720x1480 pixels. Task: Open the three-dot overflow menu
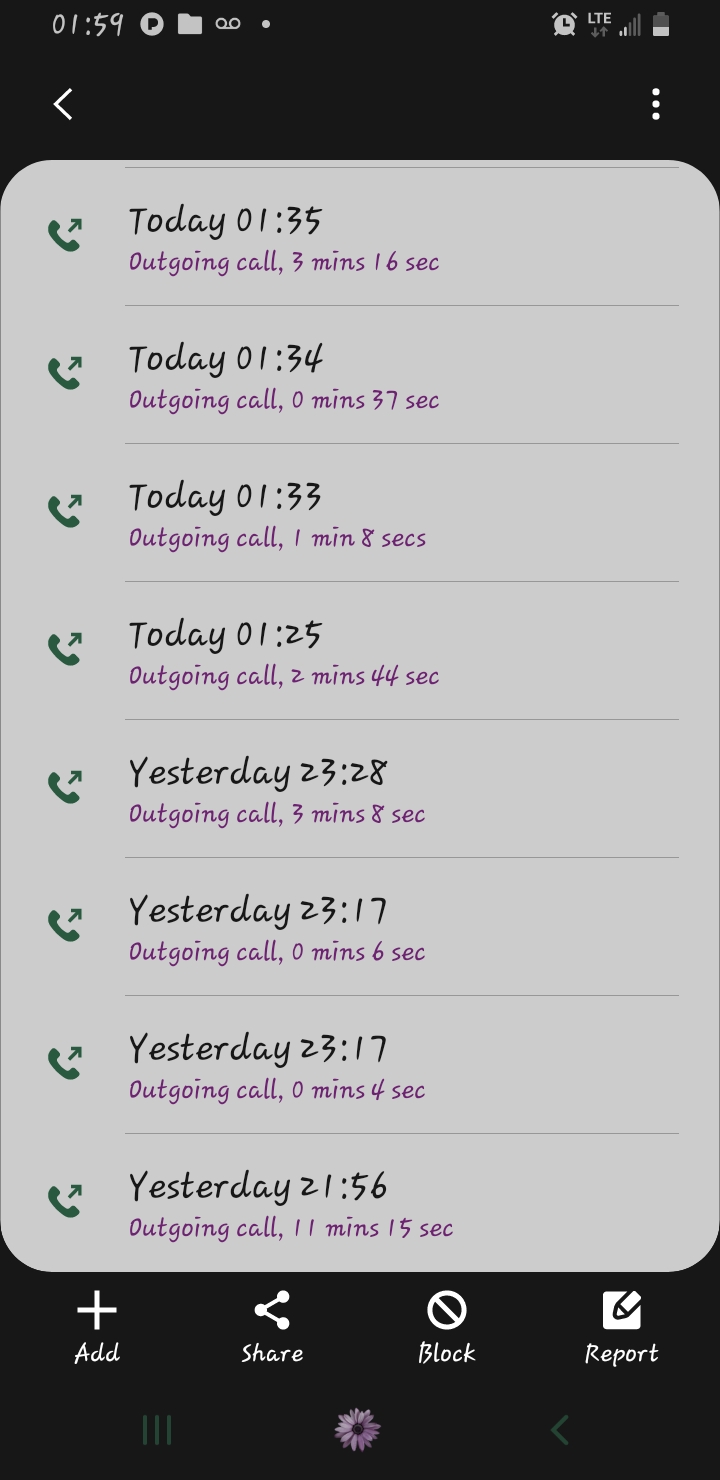tap(656, 104)
